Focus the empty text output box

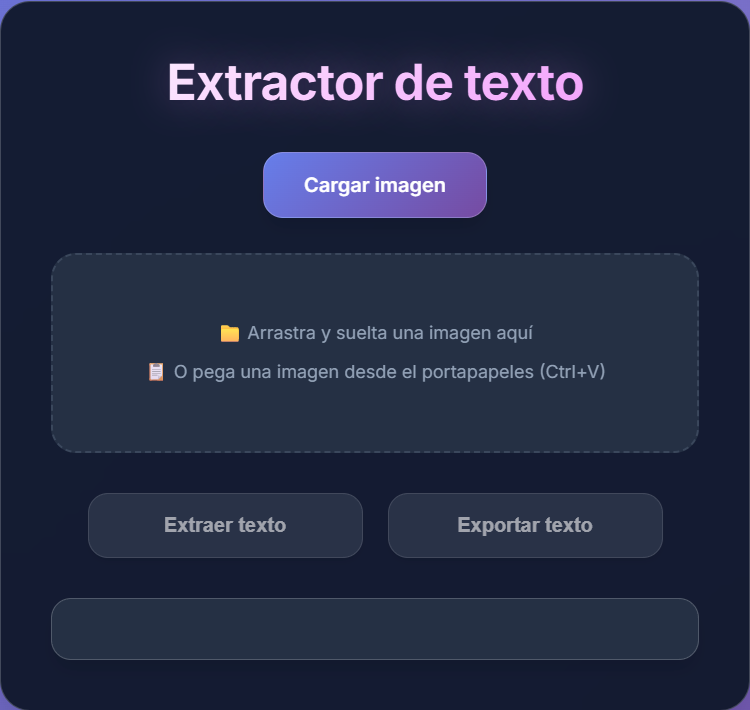[x=374, y=629]
